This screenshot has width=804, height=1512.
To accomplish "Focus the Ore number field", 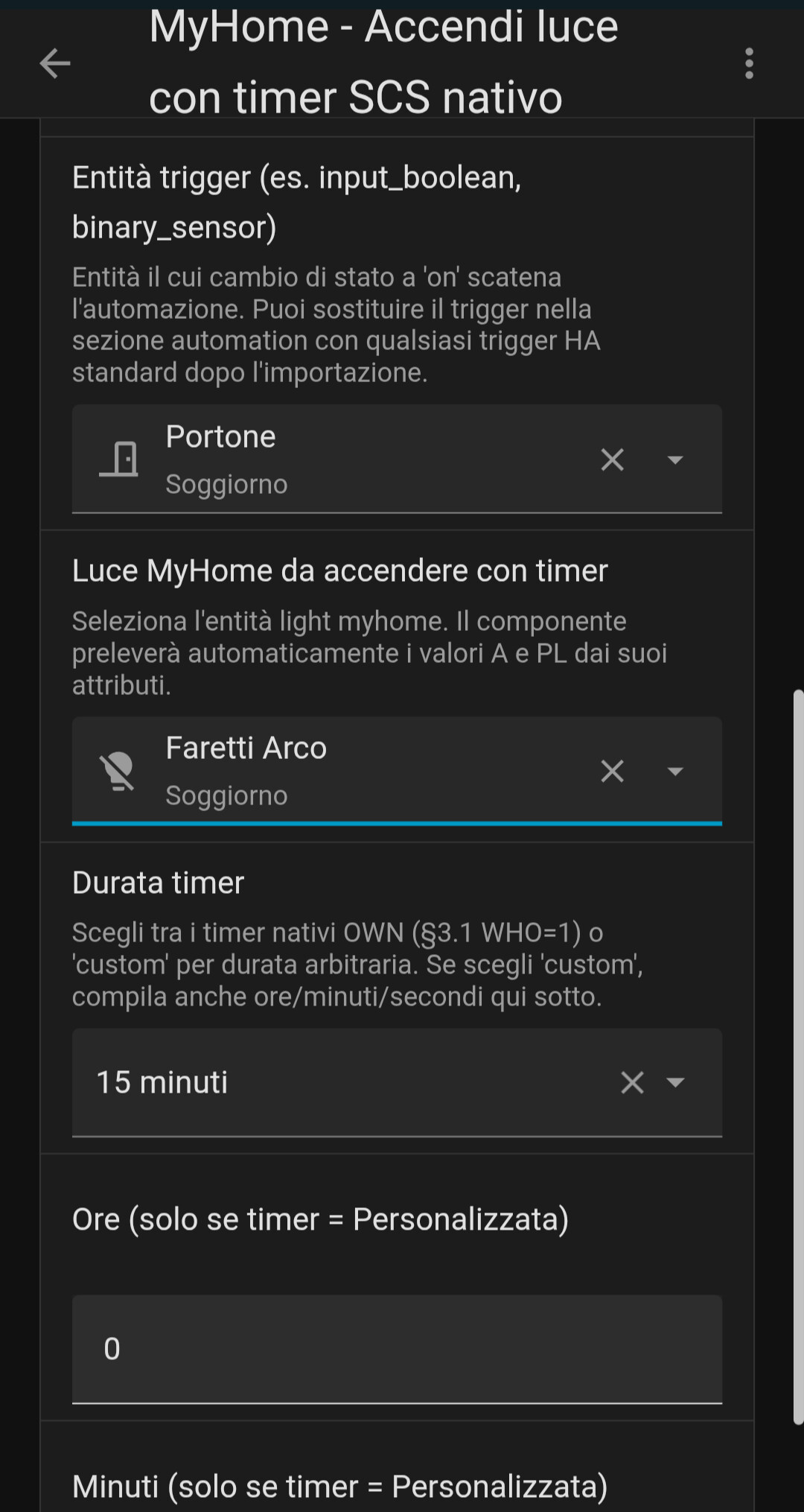I will [397, 1349].
